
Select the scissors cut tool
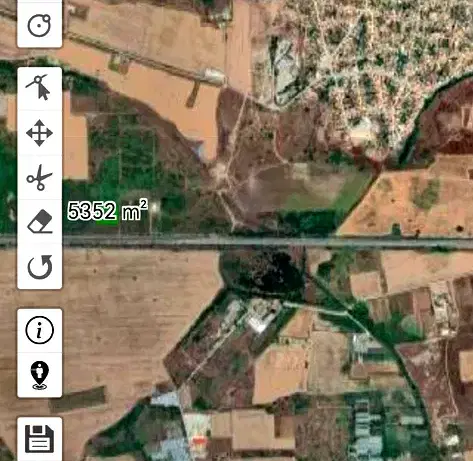pyautogui.click(x=39, y=177)
